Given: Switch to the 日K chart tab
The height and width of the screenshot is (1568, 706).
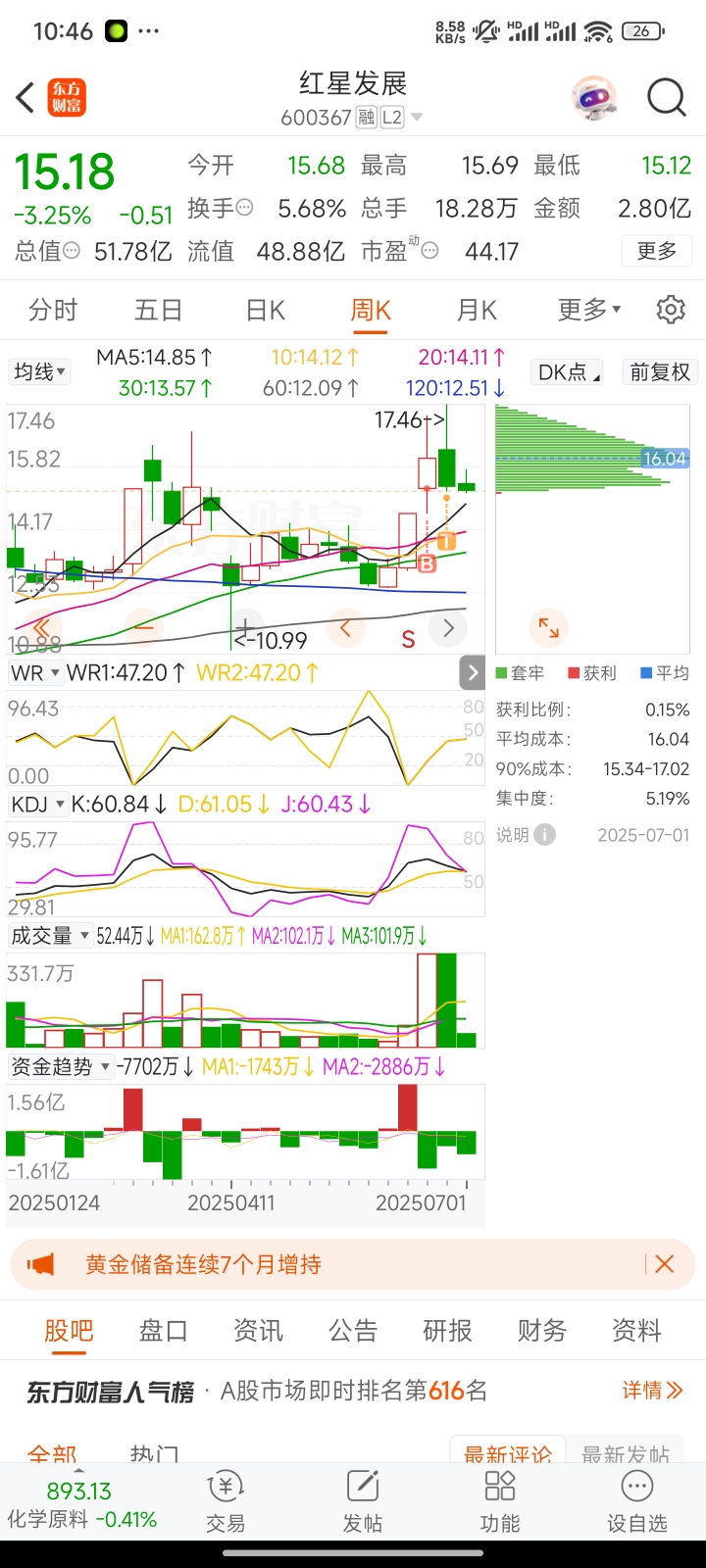Looking at the screenshot, I should click(265, 311).
